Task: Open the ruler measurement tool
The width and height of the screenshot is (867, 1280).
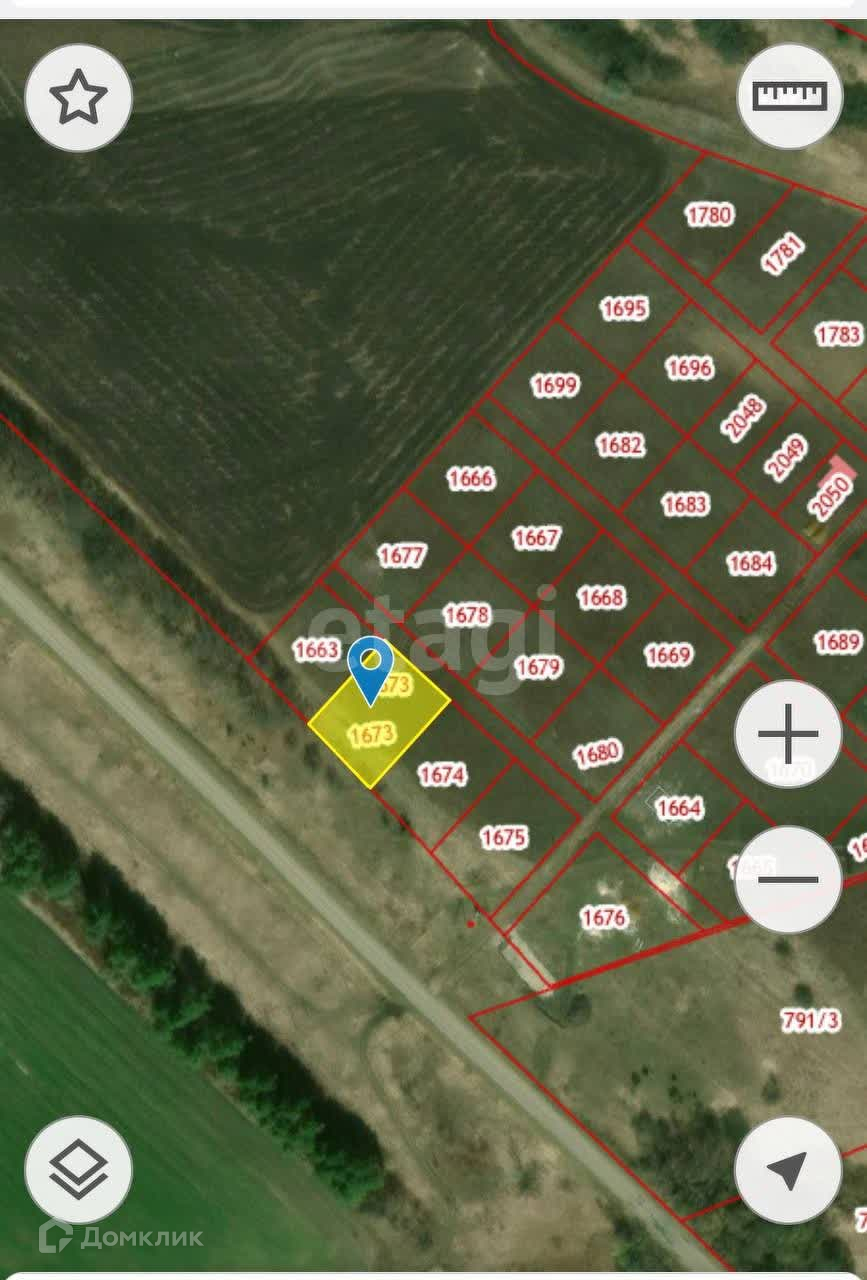Action: (790, 96)
